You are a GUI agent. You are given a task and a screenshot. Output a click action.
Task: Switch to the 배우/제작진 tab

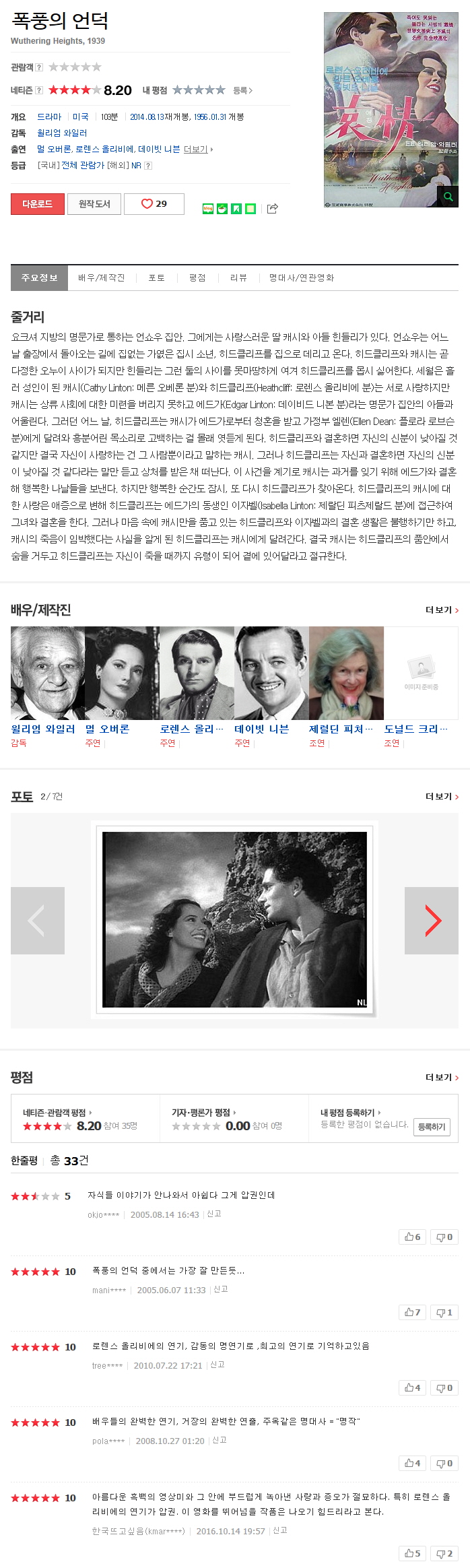(x=101, y=277)
